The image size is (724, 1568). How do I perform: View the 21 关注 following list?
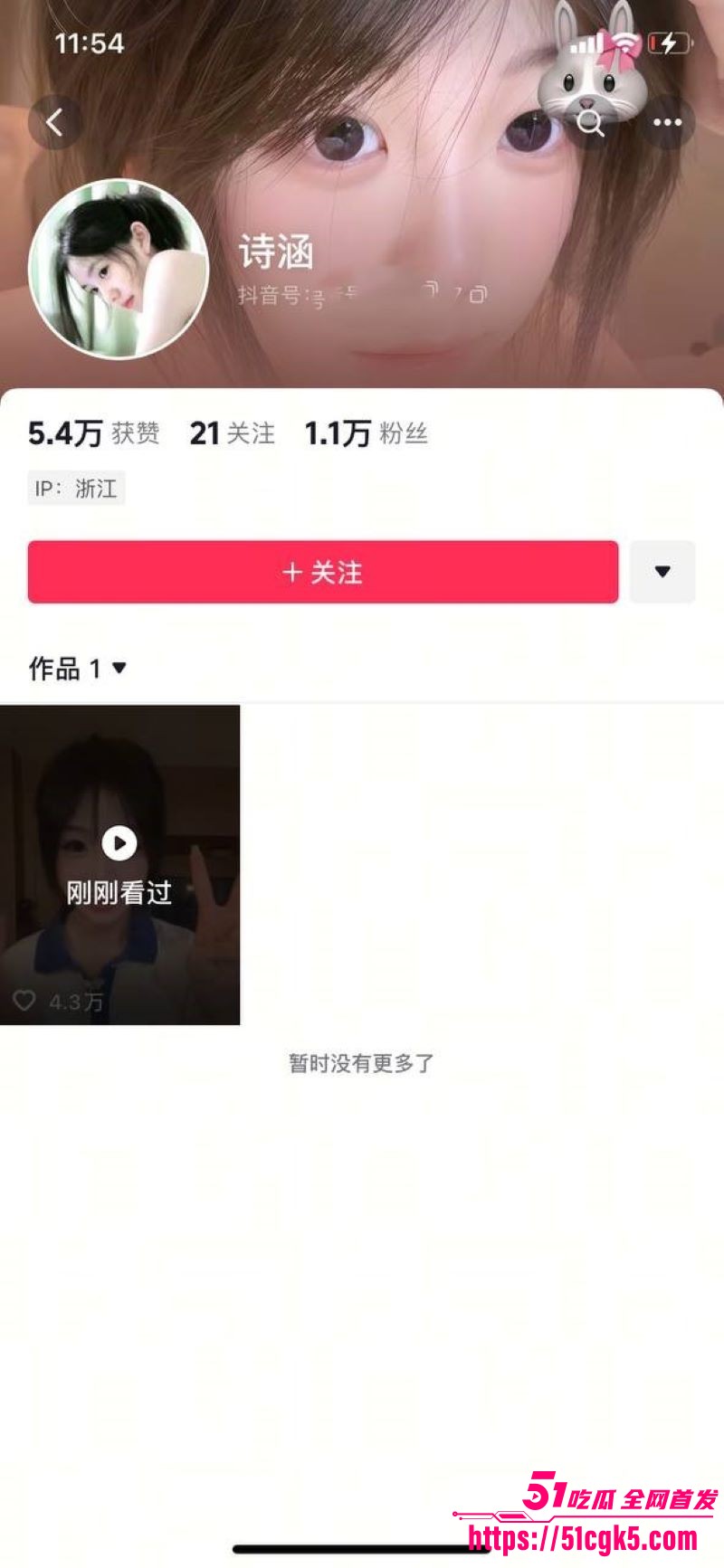[232, 433]
